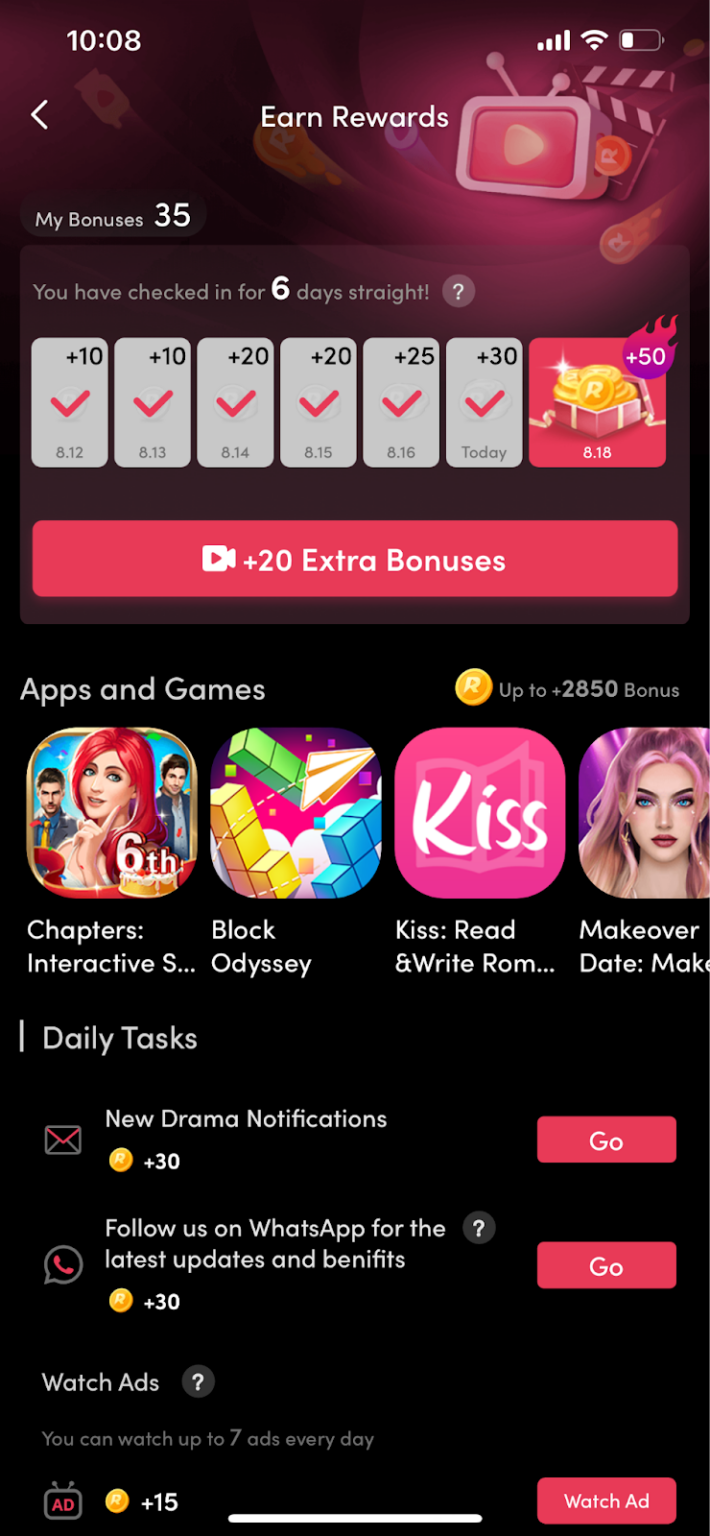Image resolution: width=710 pixels, height=1536 pixels.
Task: View My Bonuses balance
Action: pos(113,216)
